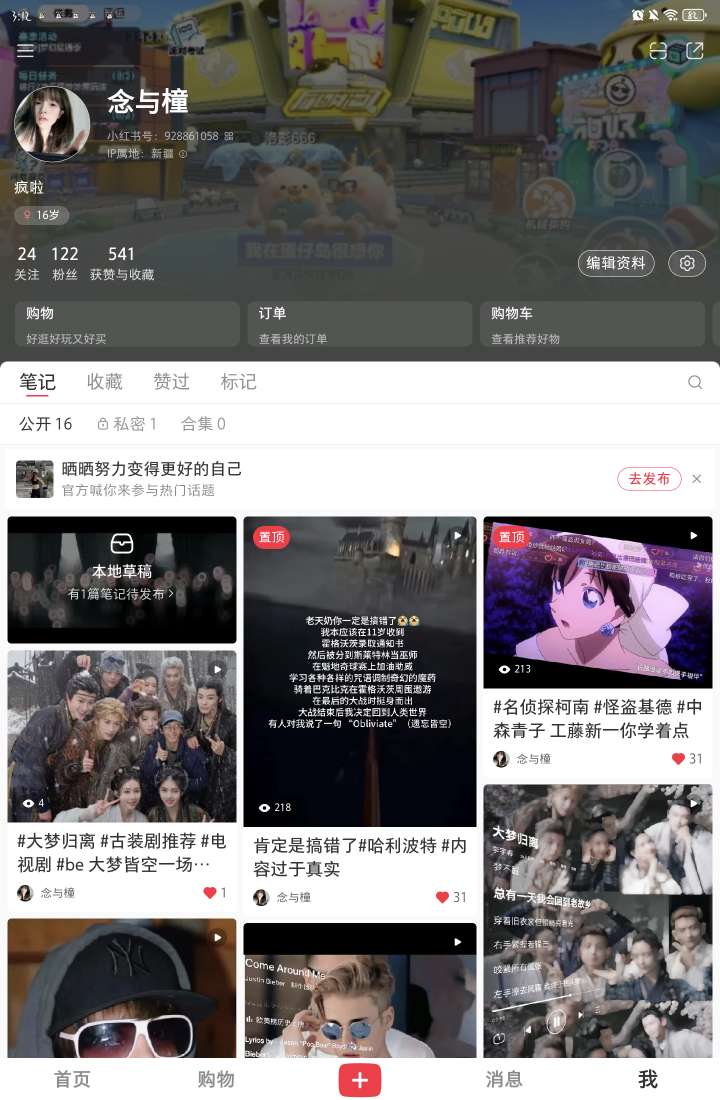720x1100 pixels.
Task: Share the profile page
Action: [694, 51]
